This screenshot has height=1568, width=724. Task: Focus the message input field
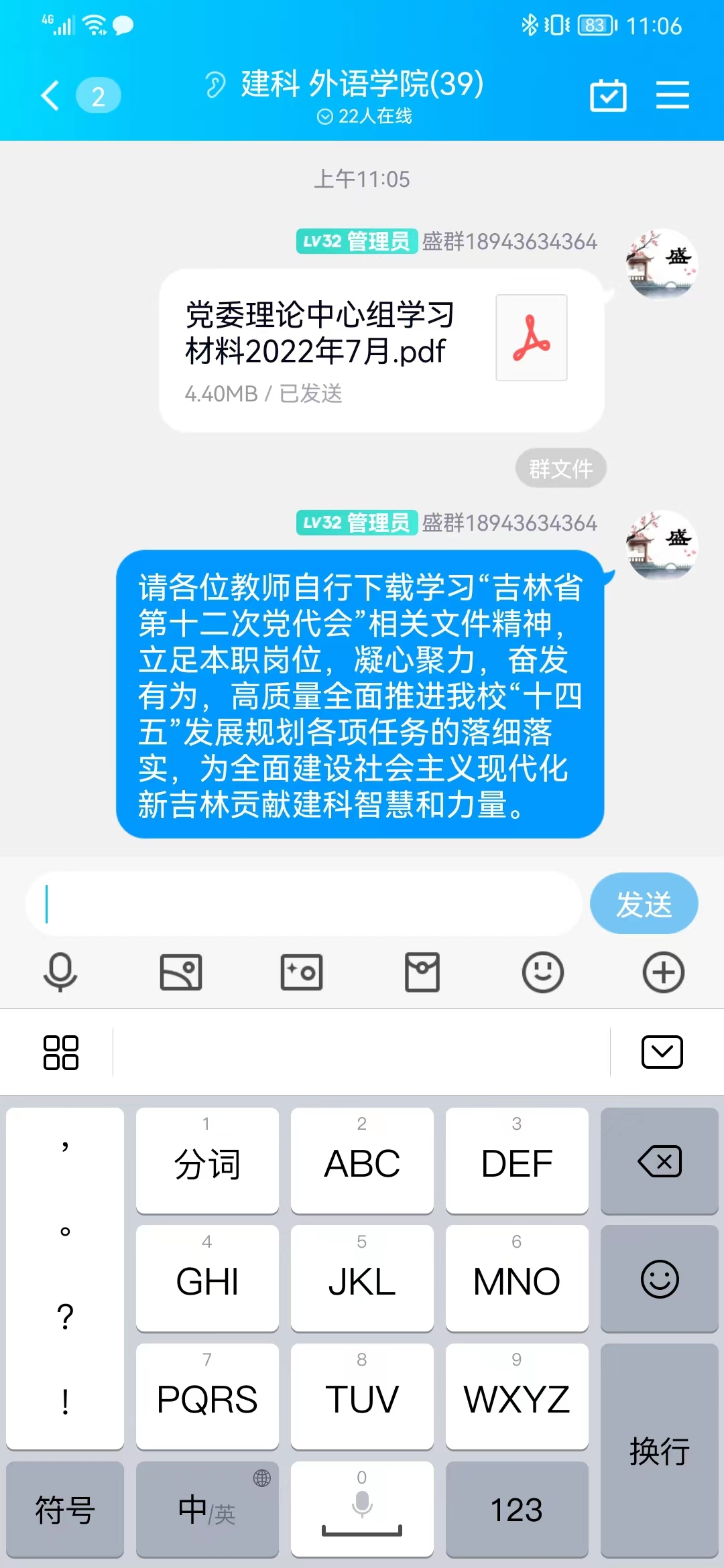[x=303, y=904]
